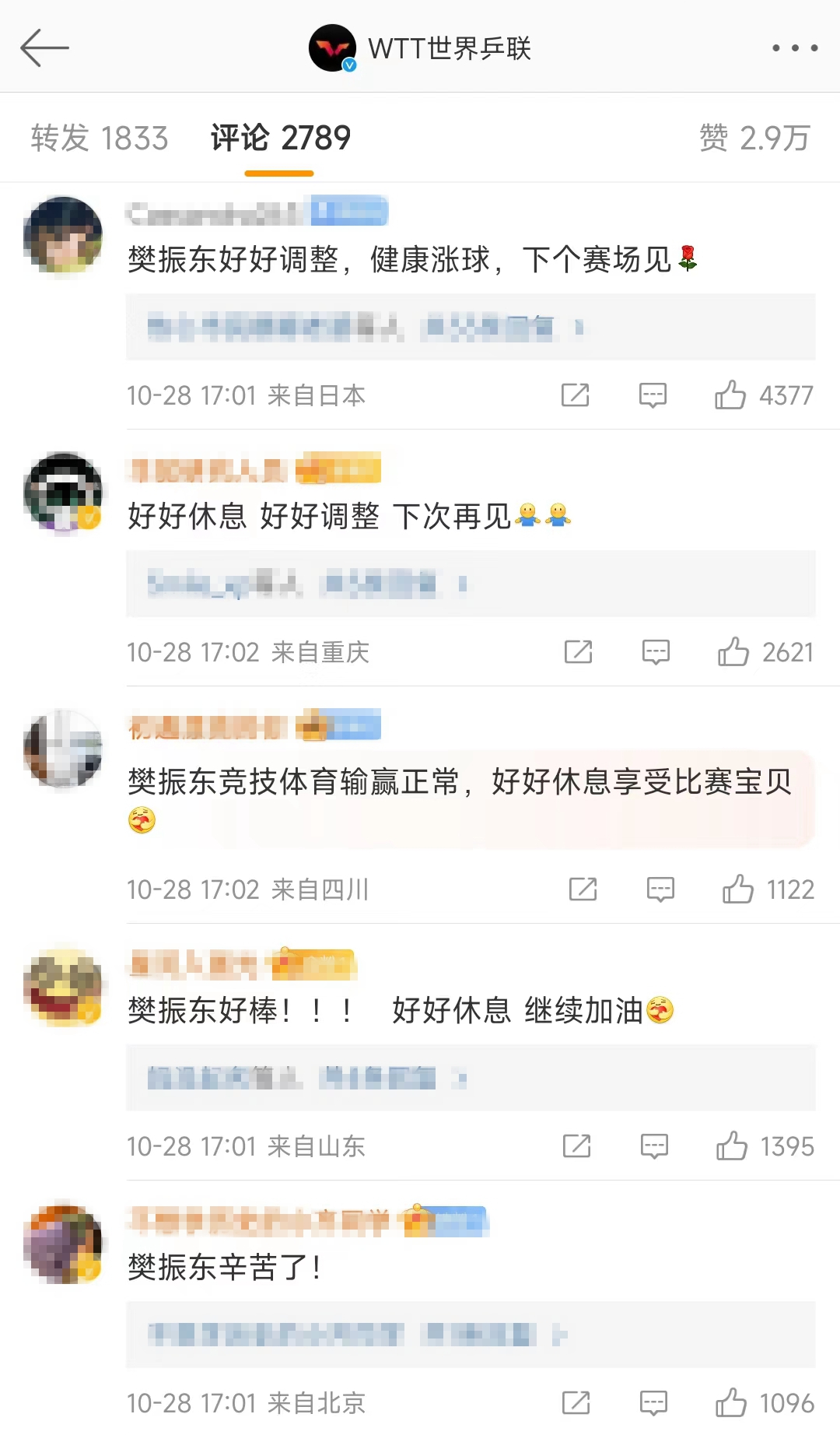Viewport: 840px width, 1435px height.
Task: Share the comment from 北京
Action: 576,1403
